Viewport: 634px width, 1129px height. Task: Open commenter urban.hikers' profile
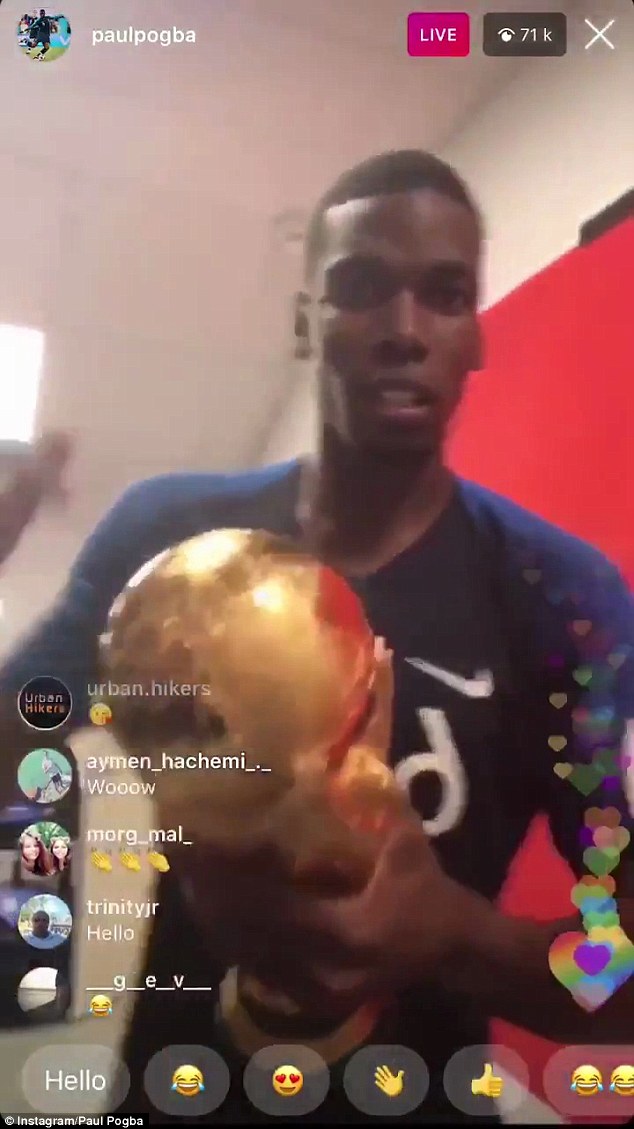click(45, 702)
